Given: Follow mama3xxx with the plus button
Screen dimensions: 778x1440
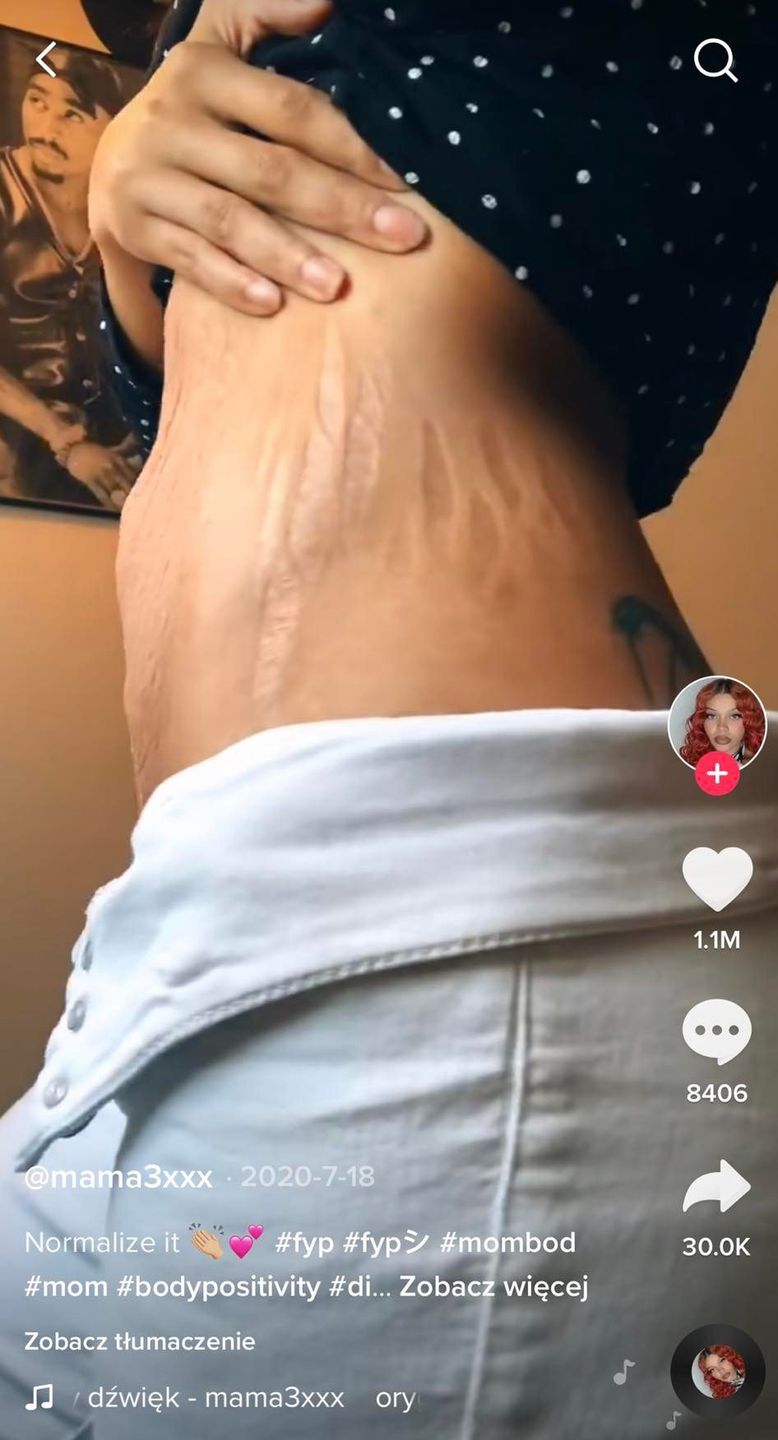Looking at the screenshot, I should tap(717, 775).
